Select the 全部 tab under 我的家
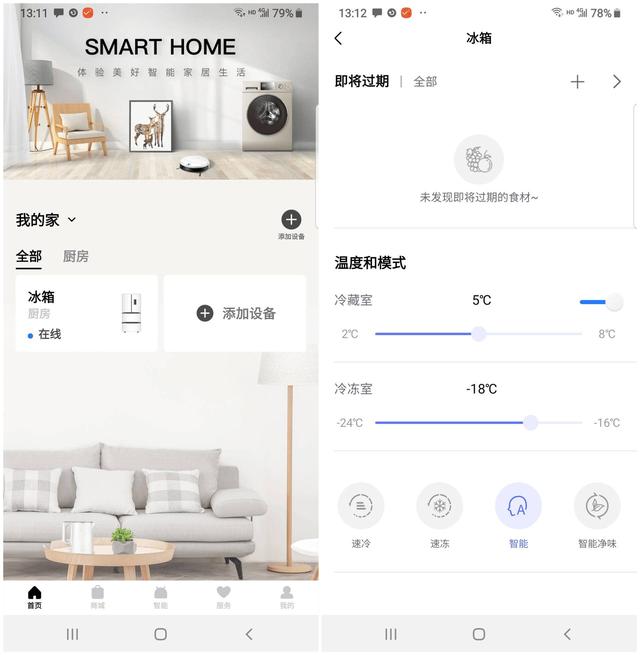Screen dimensions: 640x655 29,257
